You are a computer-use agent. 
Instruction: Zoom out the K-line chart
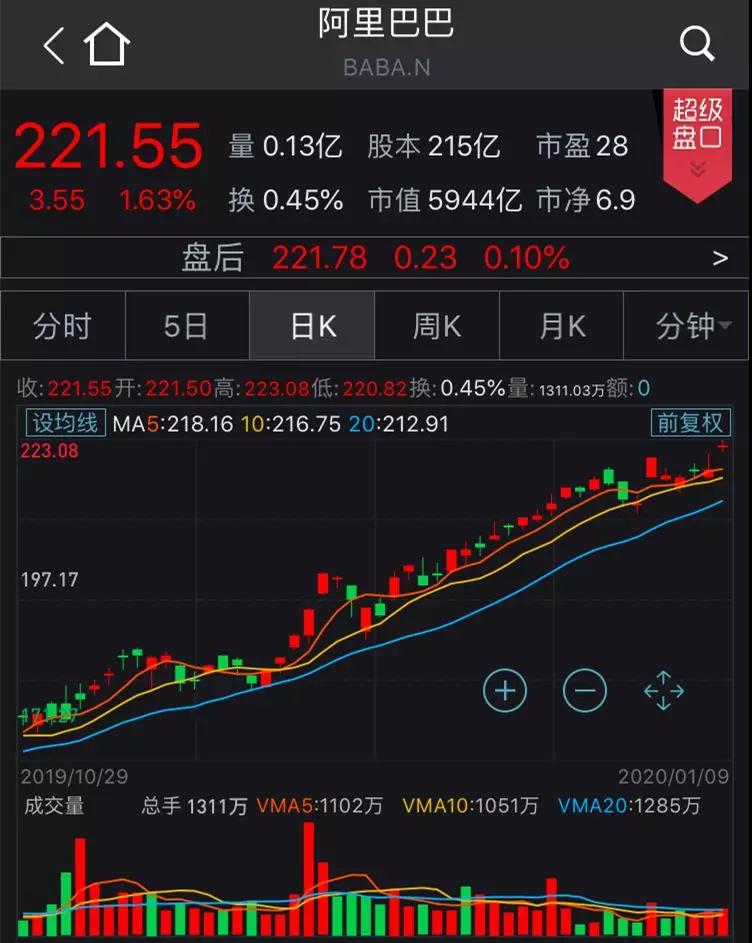[x=585, y=690]
